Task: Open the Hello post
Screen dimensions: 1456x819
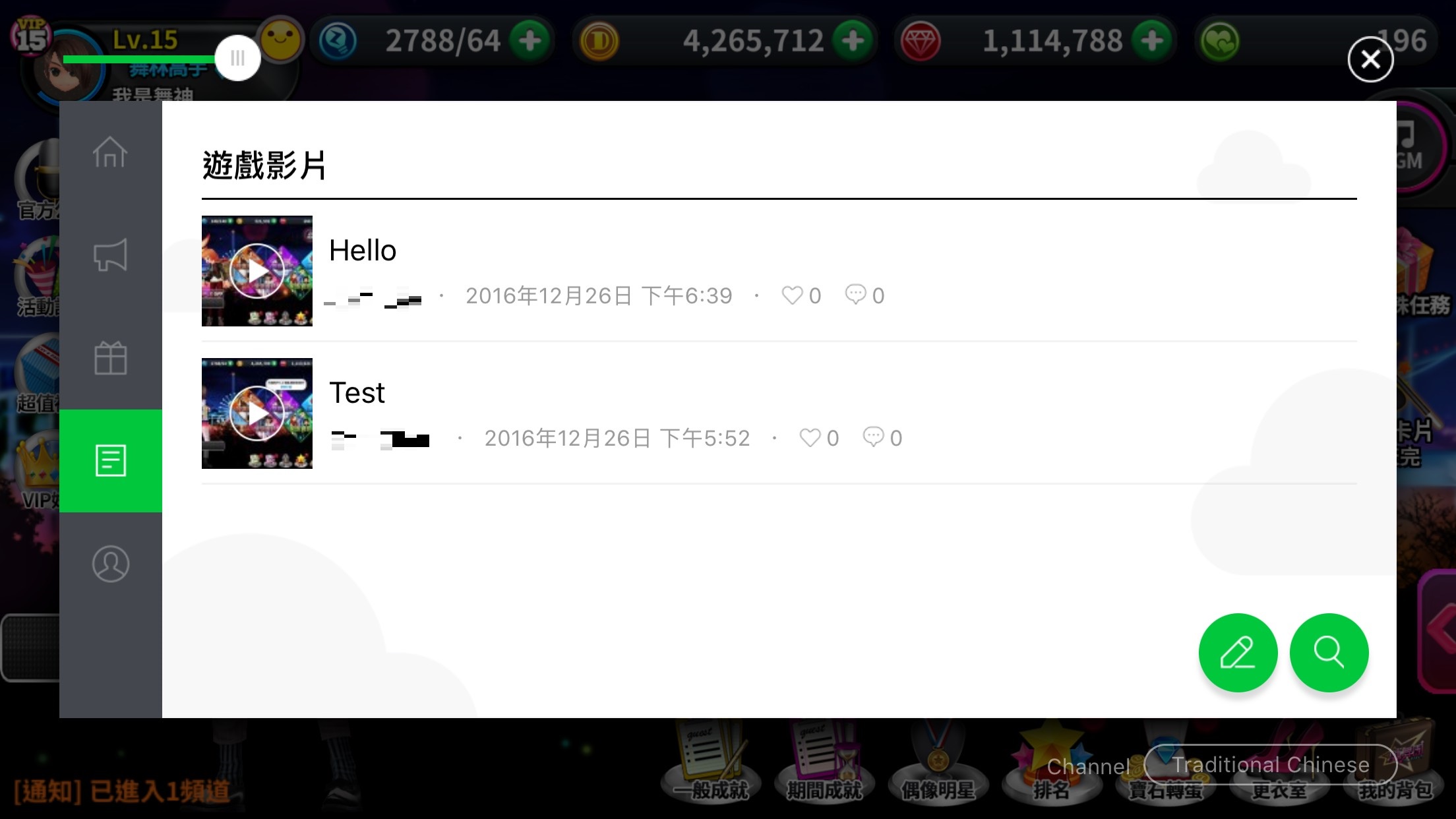Action: click(363, 251)
